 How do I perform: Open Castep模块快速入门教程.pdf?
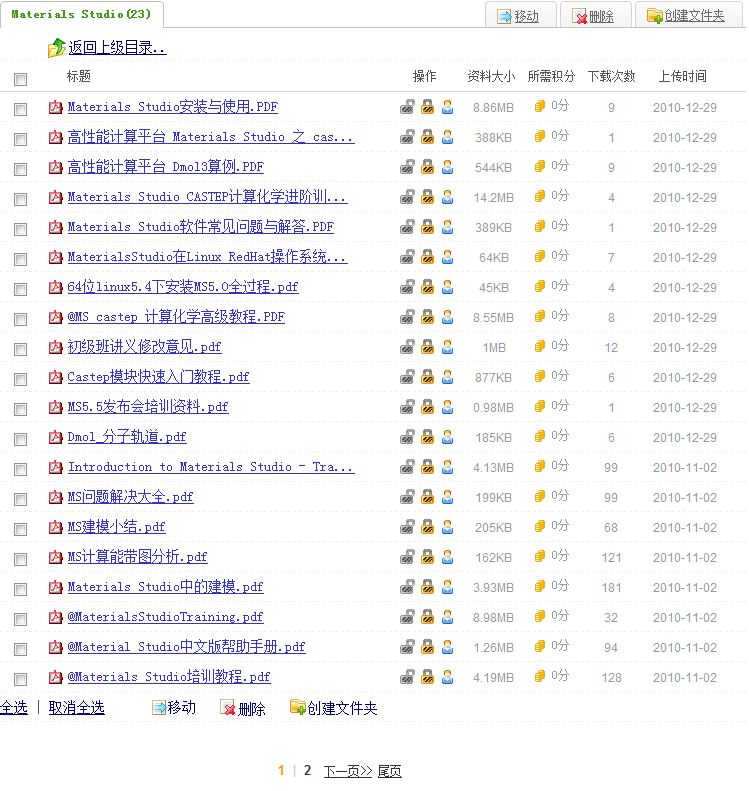point(158,377)
